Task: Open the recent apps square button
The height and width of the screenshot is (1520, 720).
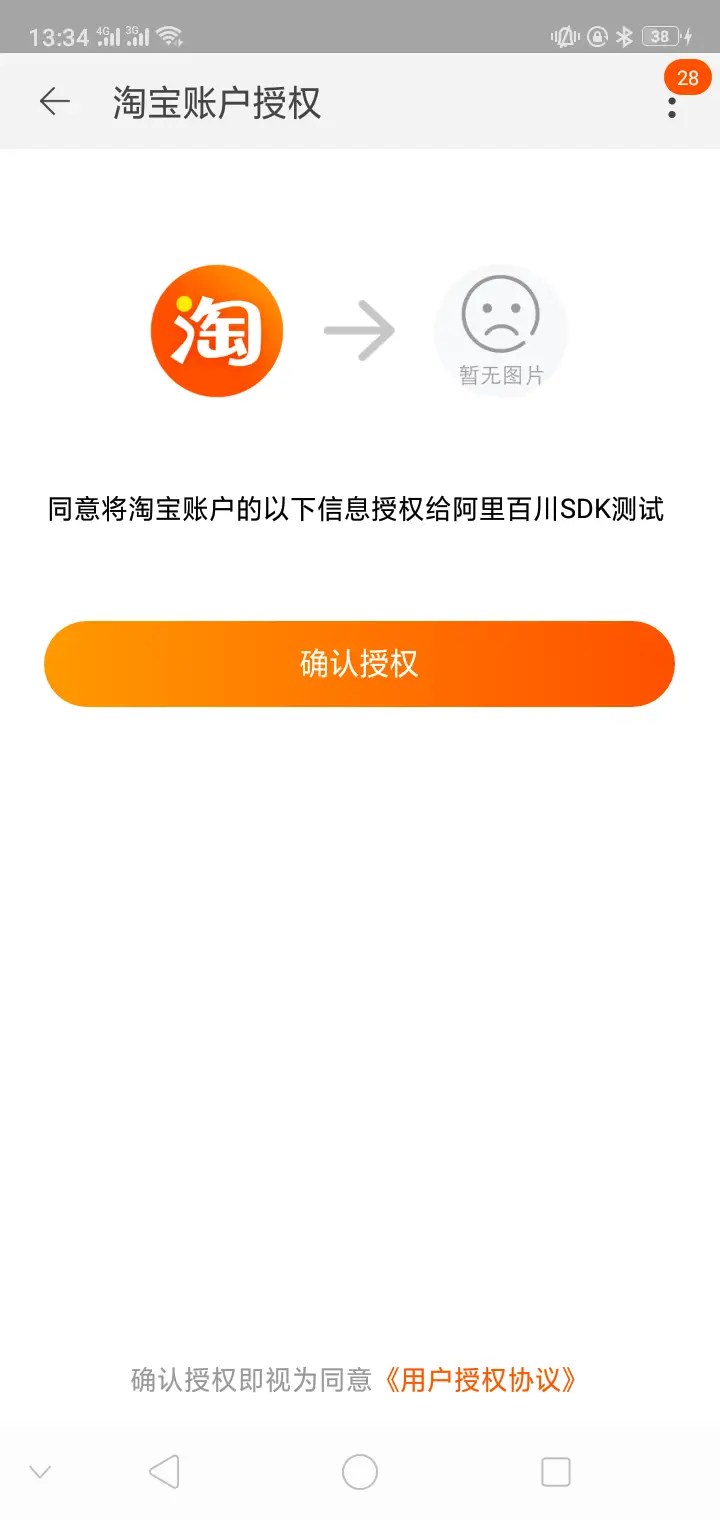Action: [556, 1472]
